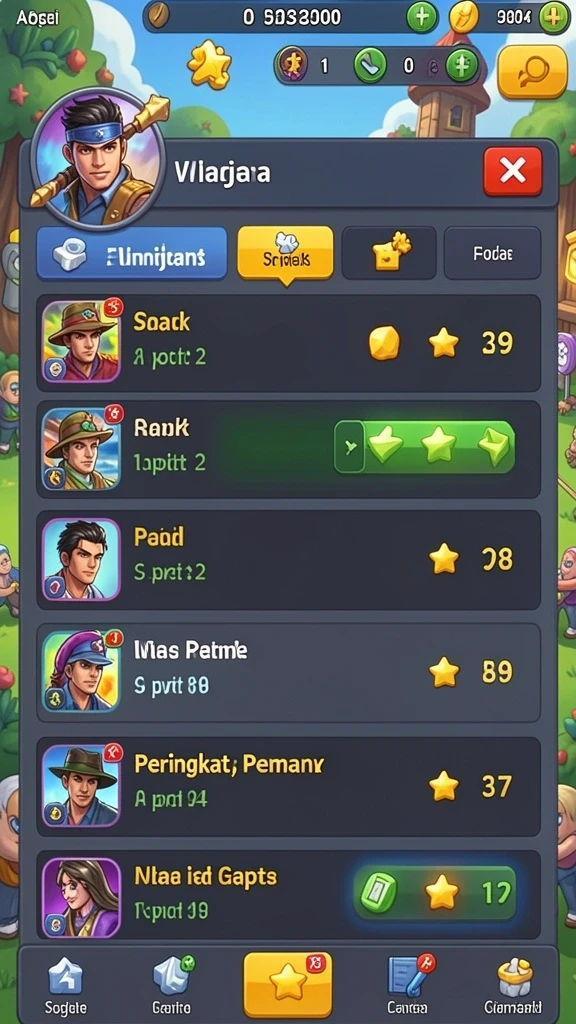Go to the Garito bottom tab
Viewport: 576px width, 1024px height.
[x=172, y=986]
